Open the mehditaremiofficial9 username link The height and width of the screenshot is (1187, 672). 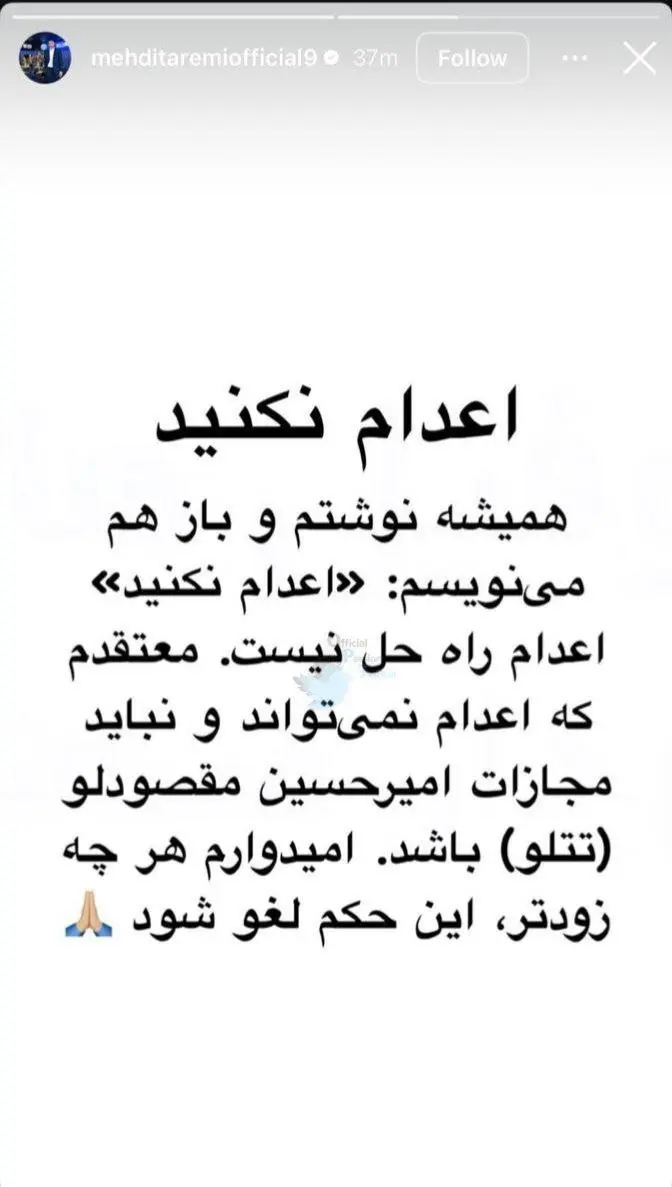[x=204, y=58]
